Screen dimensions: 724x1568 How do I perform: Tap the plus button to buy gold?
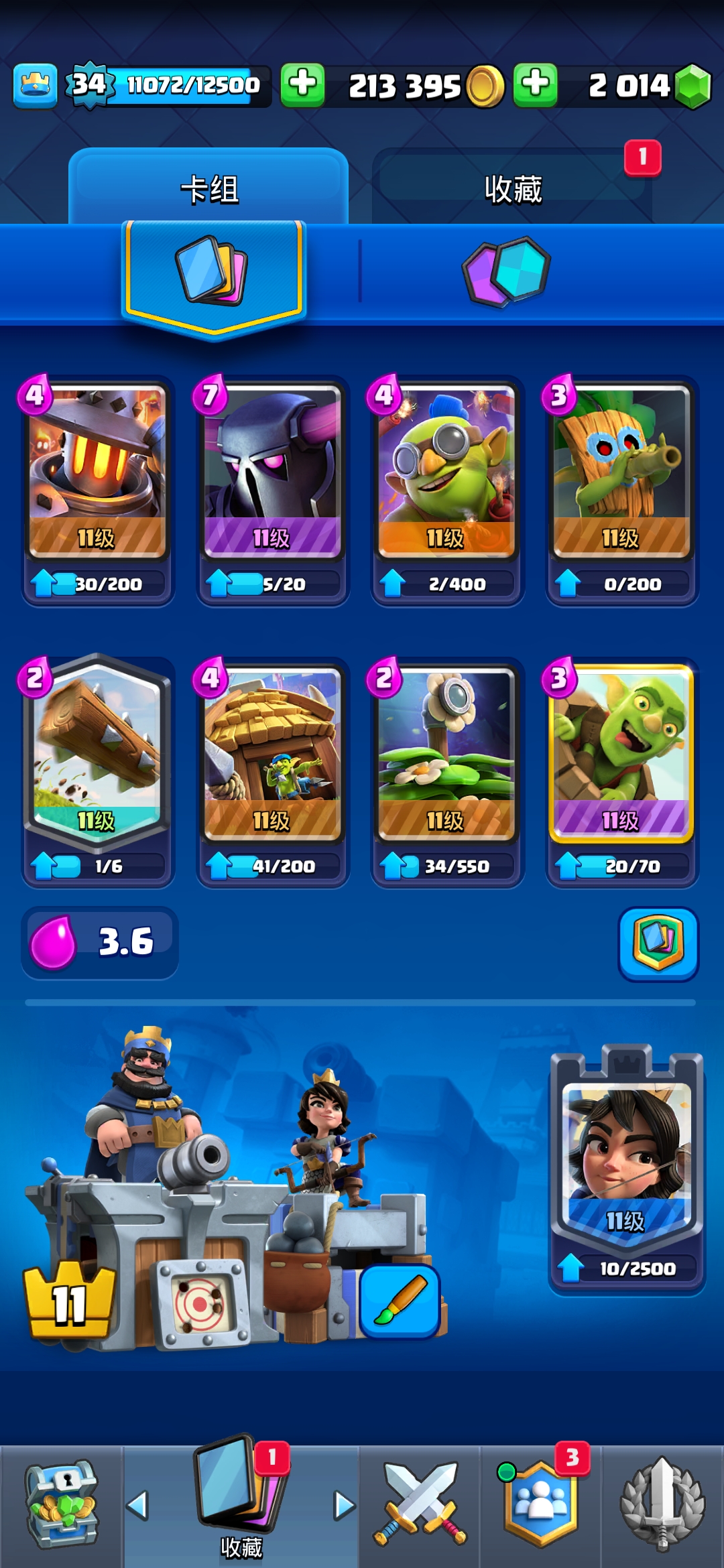[x=302, y=85]
